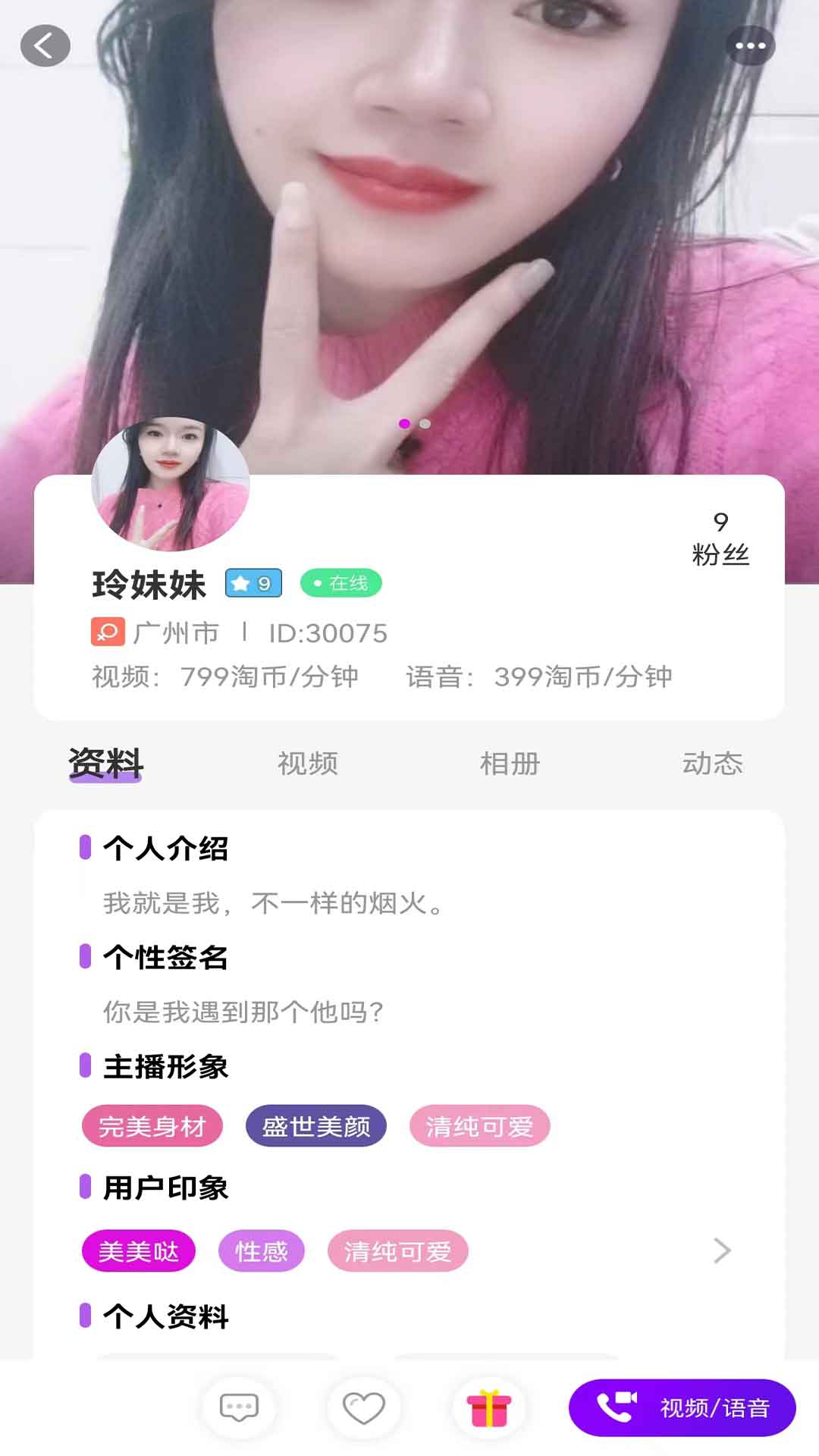
Task: Tap the phone icon inside 视频/语音 button
Action: (617, 1407)
